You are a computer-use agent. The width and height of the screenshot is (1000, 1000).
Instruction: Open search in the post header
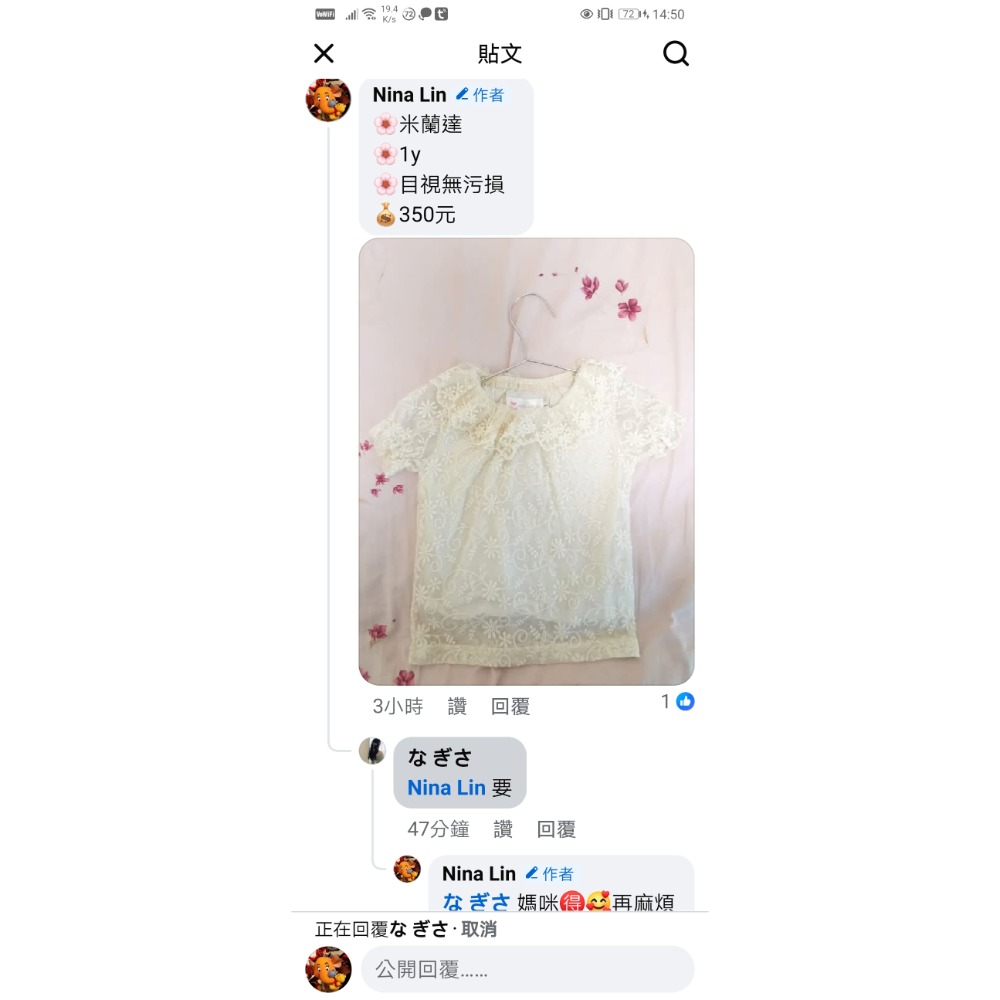click(676, 54)
